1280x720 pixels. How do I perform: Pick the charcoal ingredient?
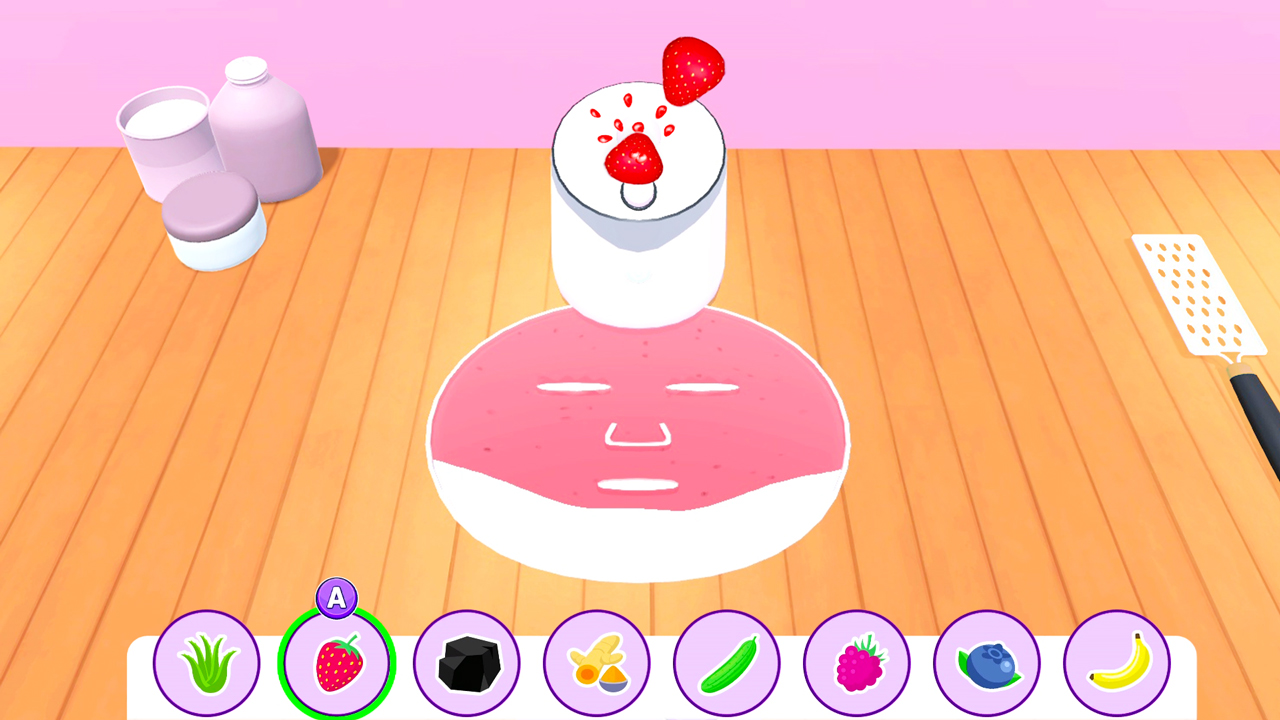coord(467,663)
